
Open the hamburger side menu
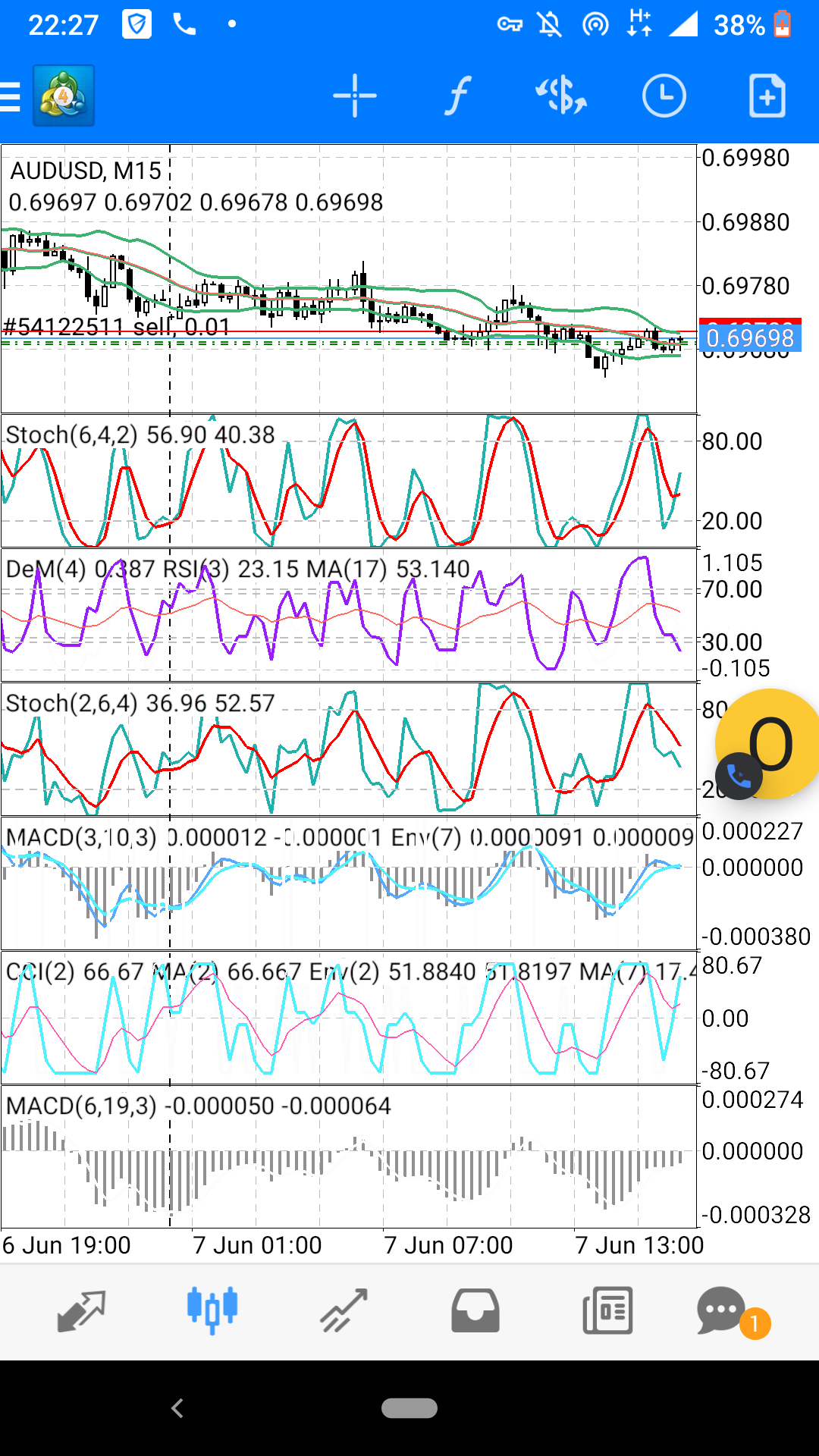pos(11,96)
